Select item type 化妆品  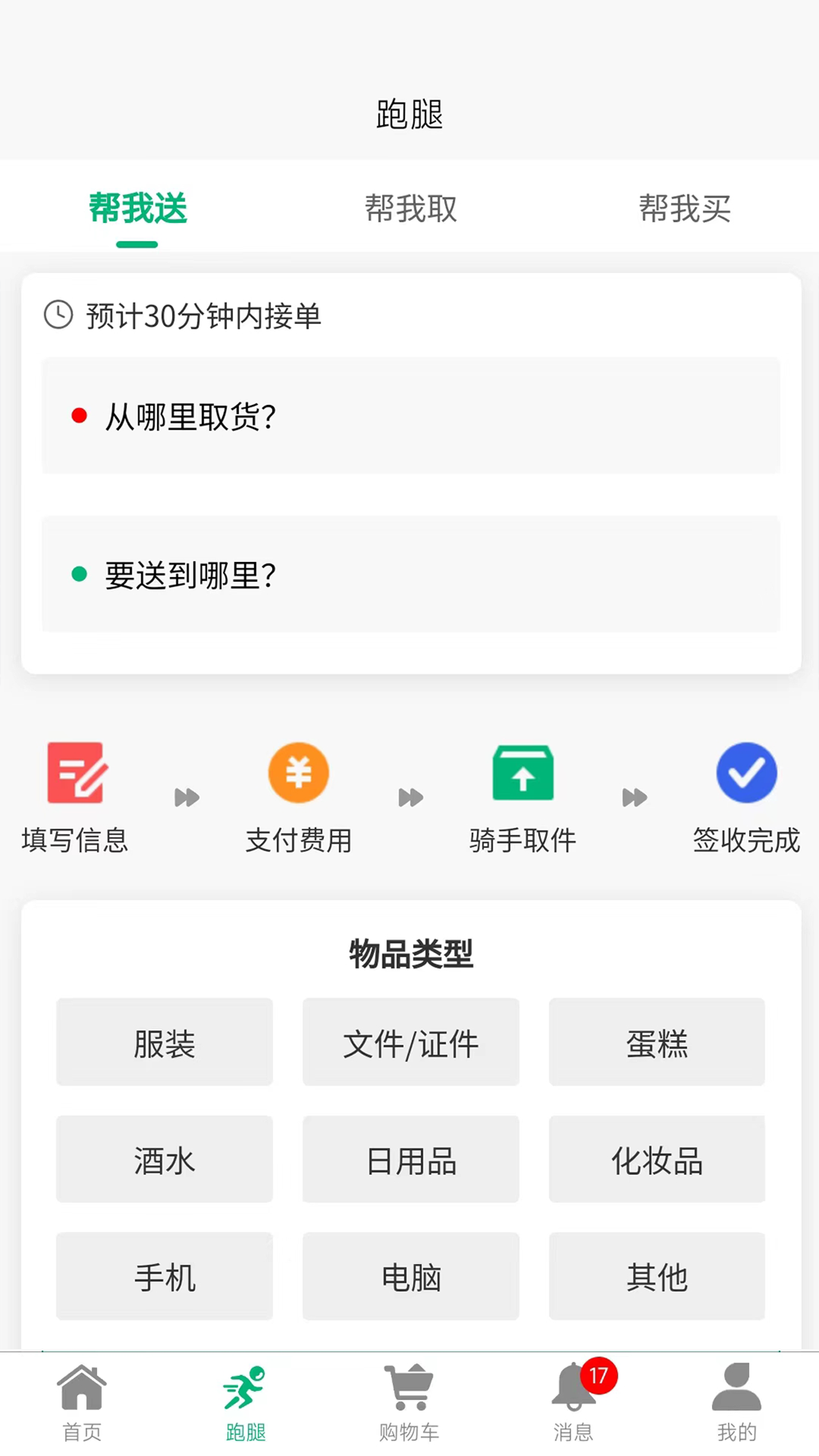click(x=657, y=1159)
